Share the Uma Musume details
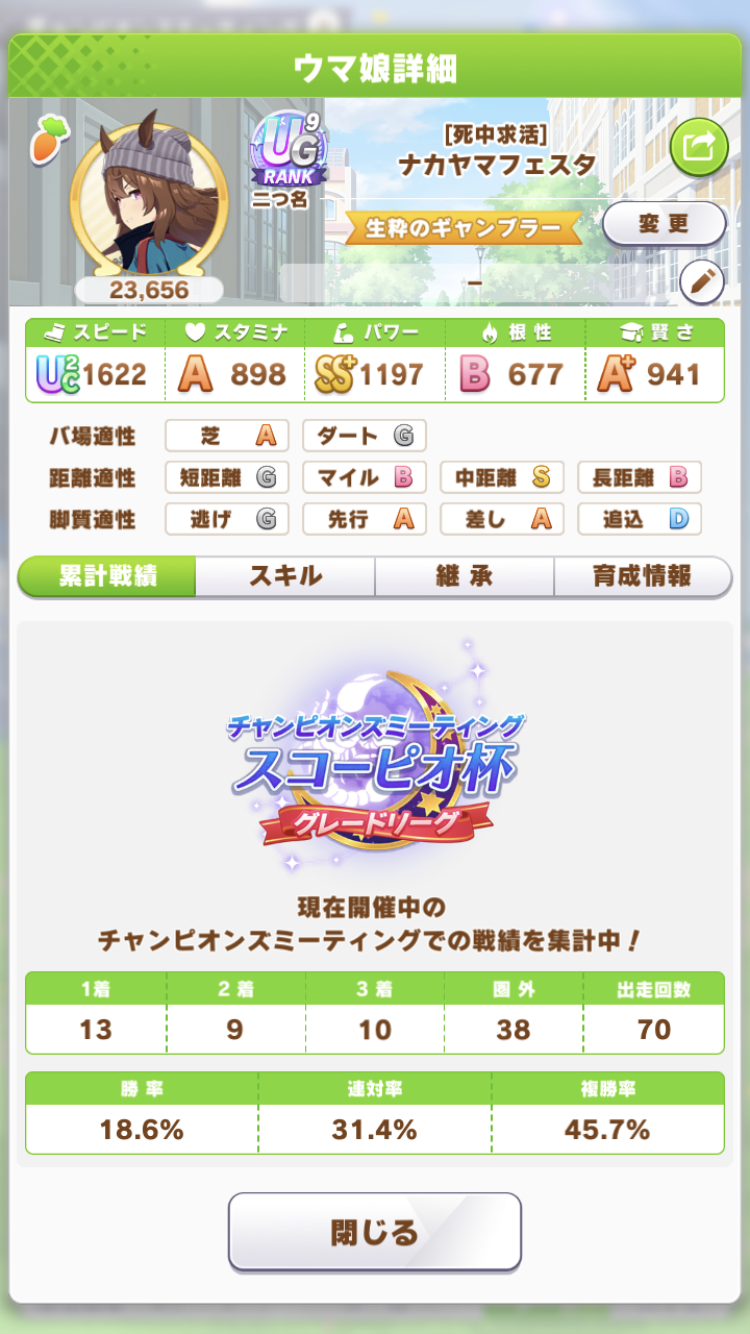This screenshot has width=750, height=1334. click(x=698, y=147)
